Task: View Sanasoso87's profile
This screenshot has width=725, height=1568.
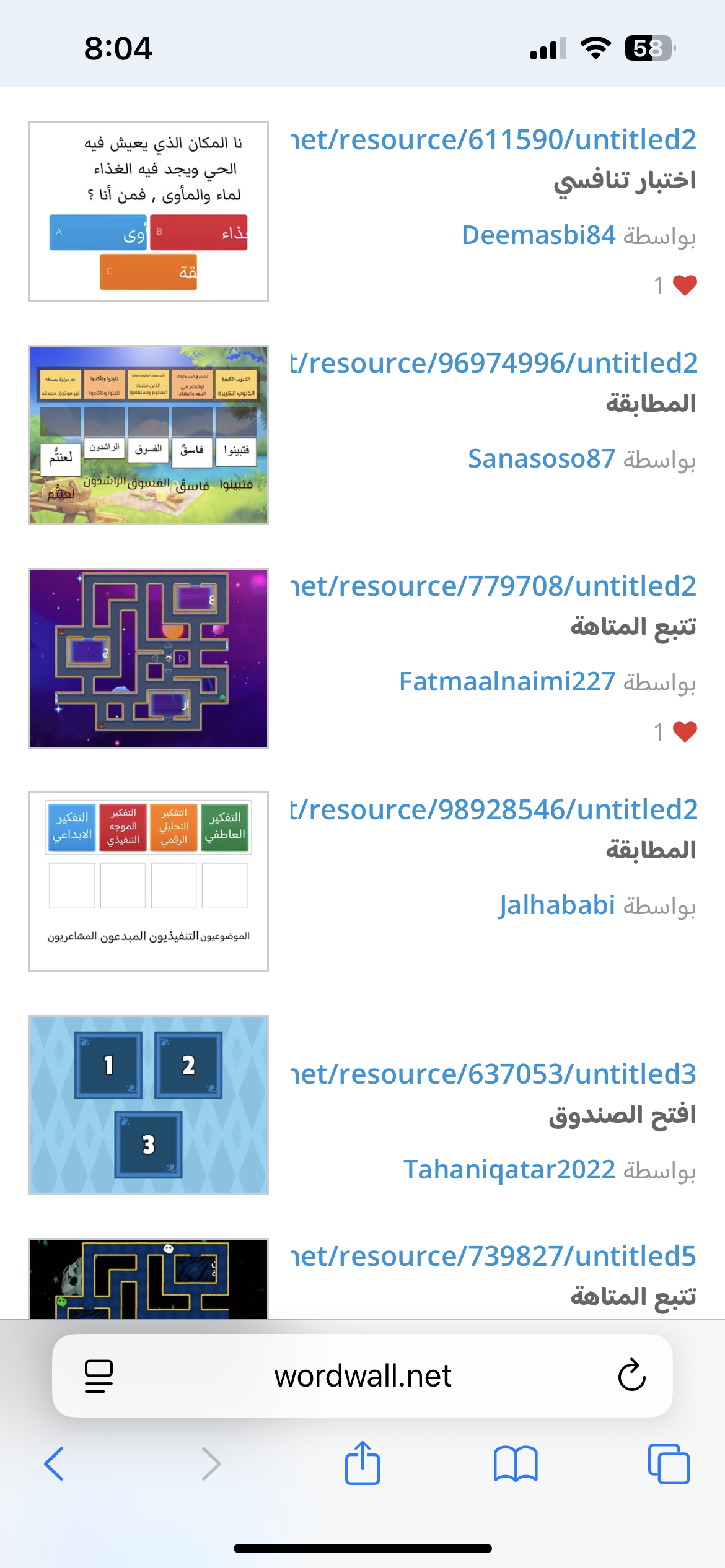Action: [541, 459]
